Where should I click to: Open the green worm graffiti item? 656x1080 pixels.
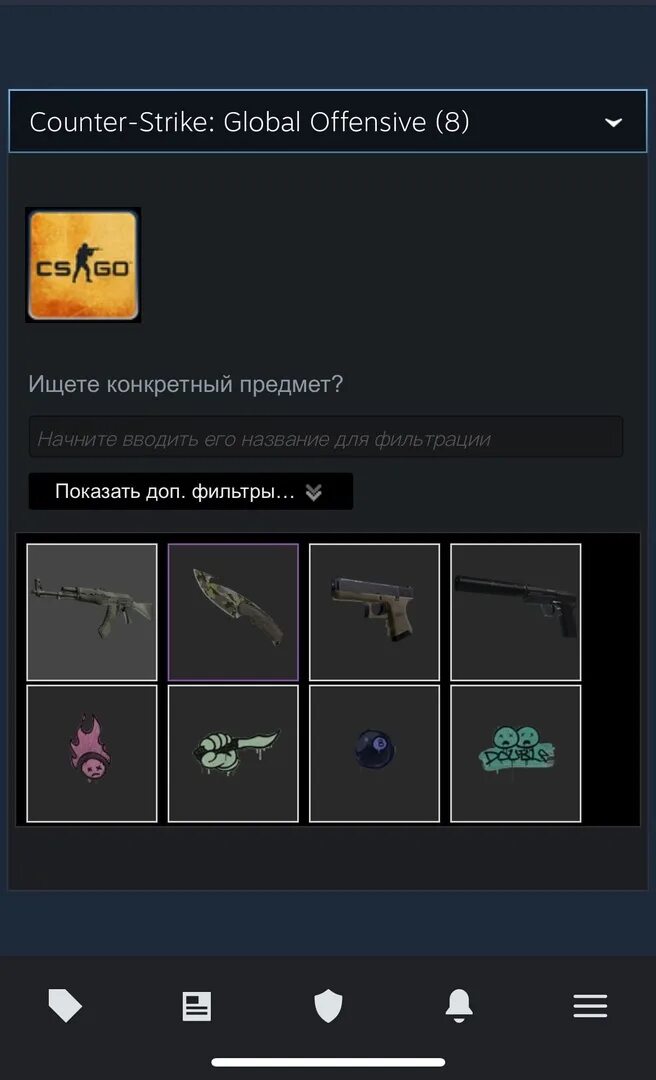pos(233,754)
